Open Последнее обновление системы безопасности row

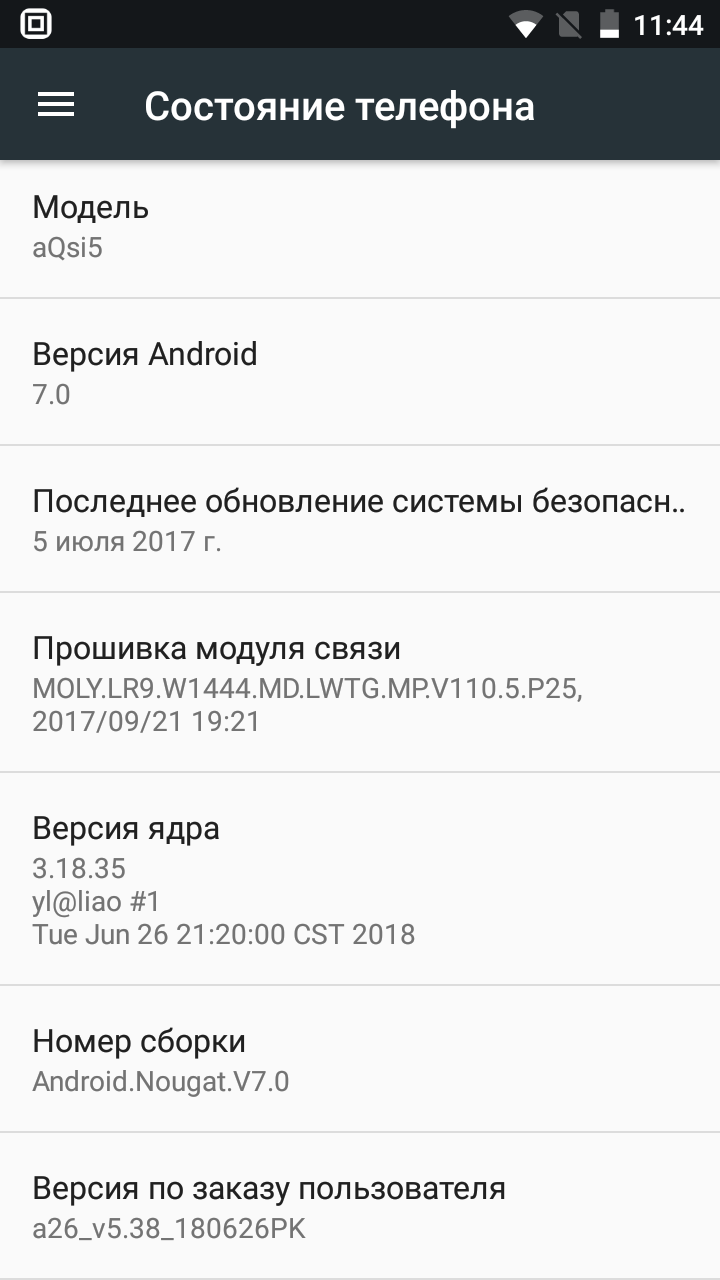click(x=360, y=519)
